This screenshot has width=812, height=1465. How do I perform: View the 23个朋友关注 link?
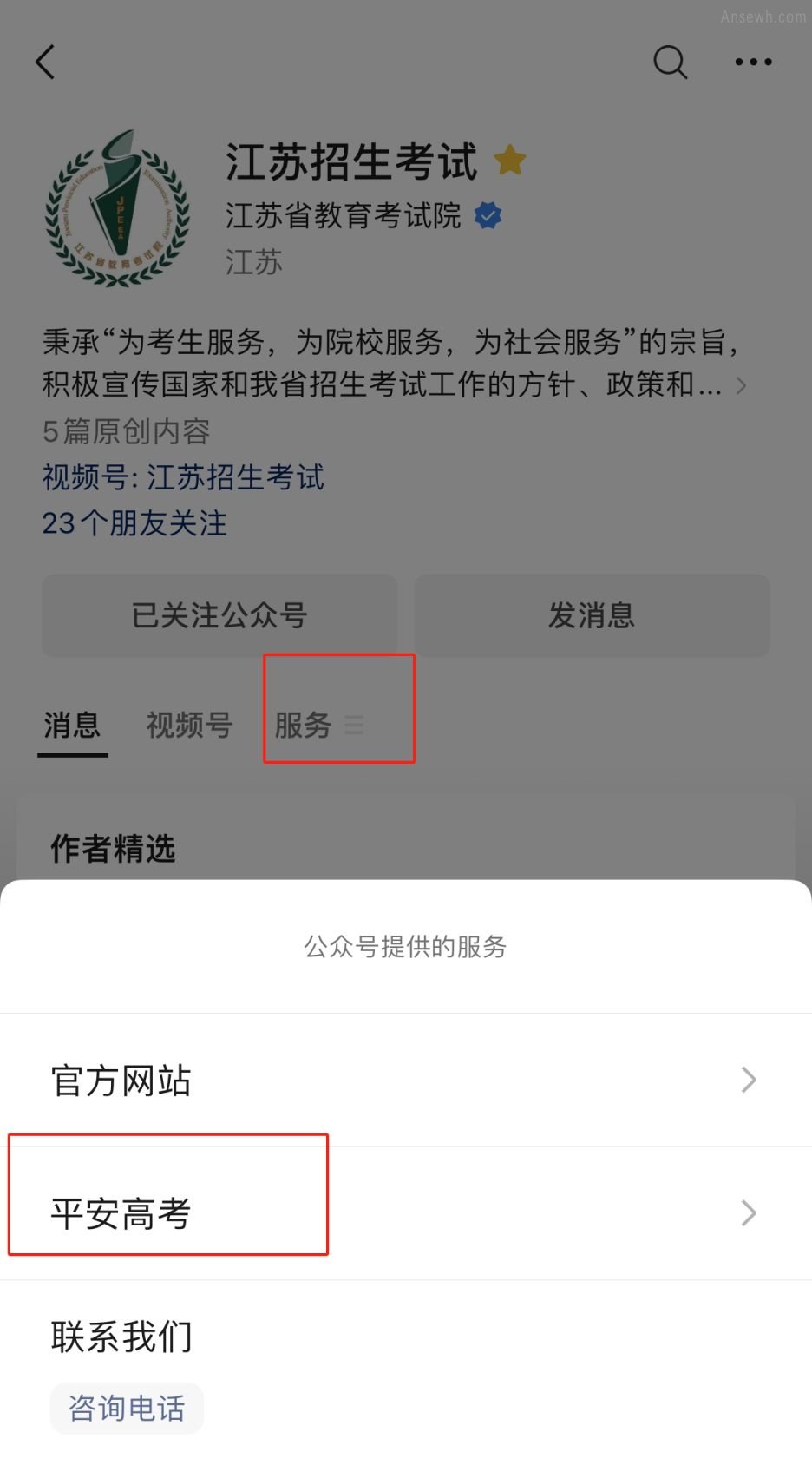[134, 523]
